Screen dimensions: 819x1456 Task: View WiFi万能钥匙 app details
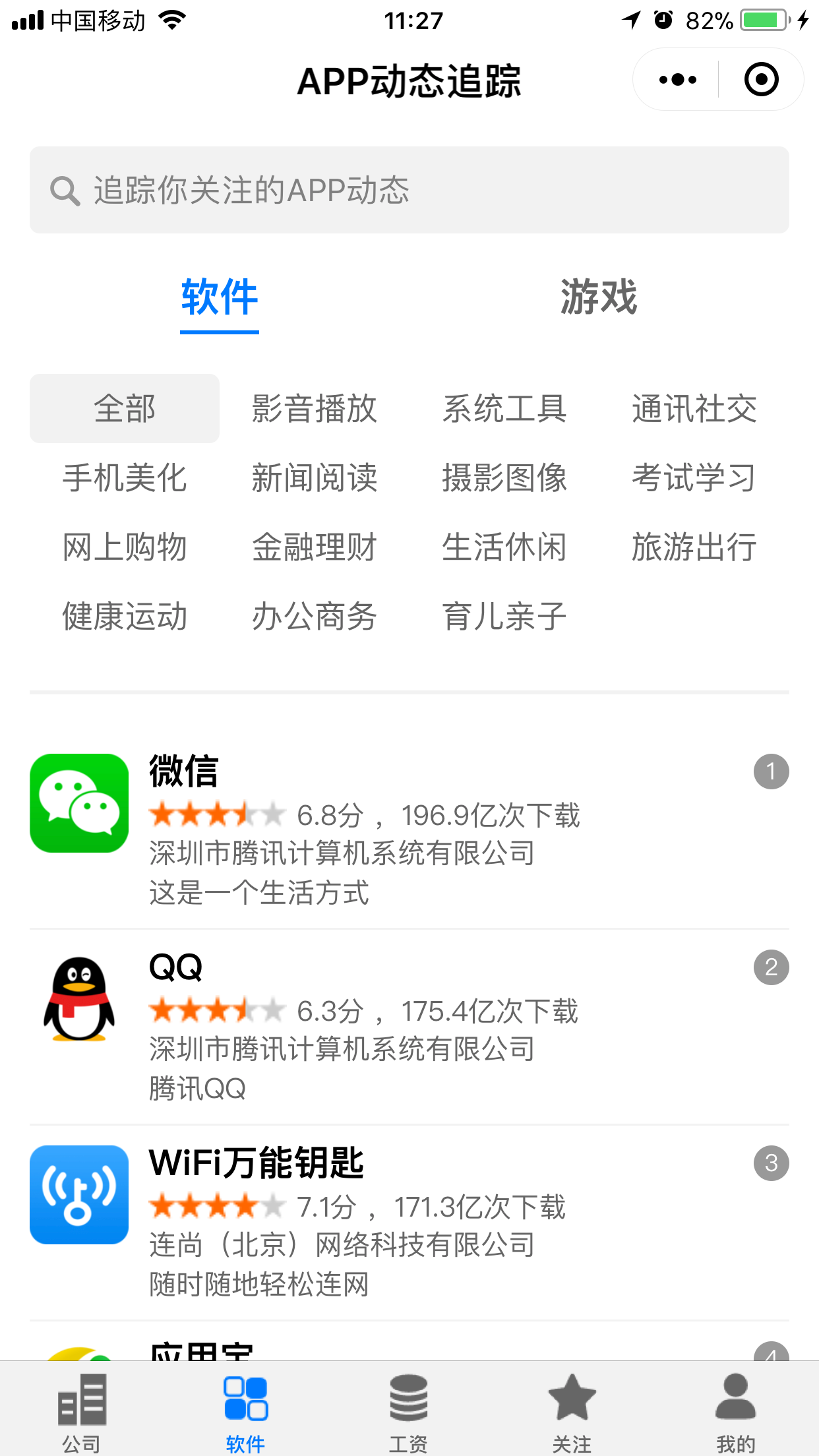(409, 1223)
